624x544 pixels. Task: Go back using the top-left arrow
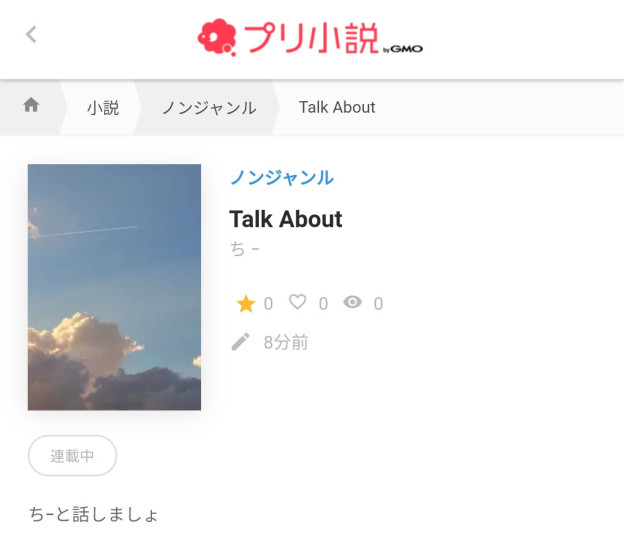coord(31,35)
